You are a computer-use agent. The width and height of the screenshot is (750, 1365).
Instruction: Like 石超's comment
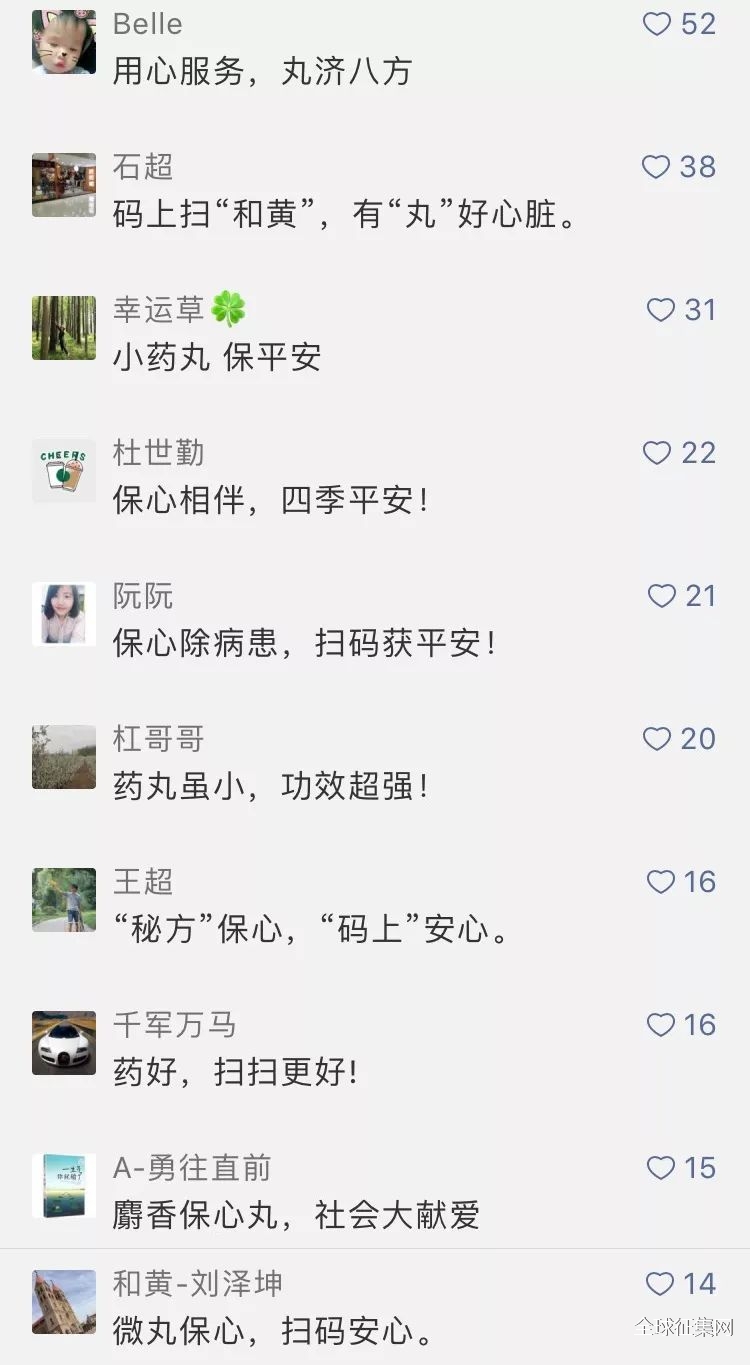pos(656,167)
